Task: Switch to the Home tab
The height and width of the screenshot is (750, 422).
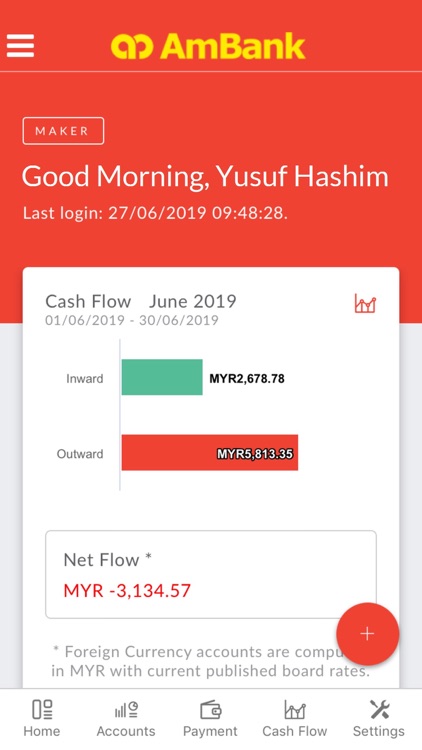Action: 42,718
